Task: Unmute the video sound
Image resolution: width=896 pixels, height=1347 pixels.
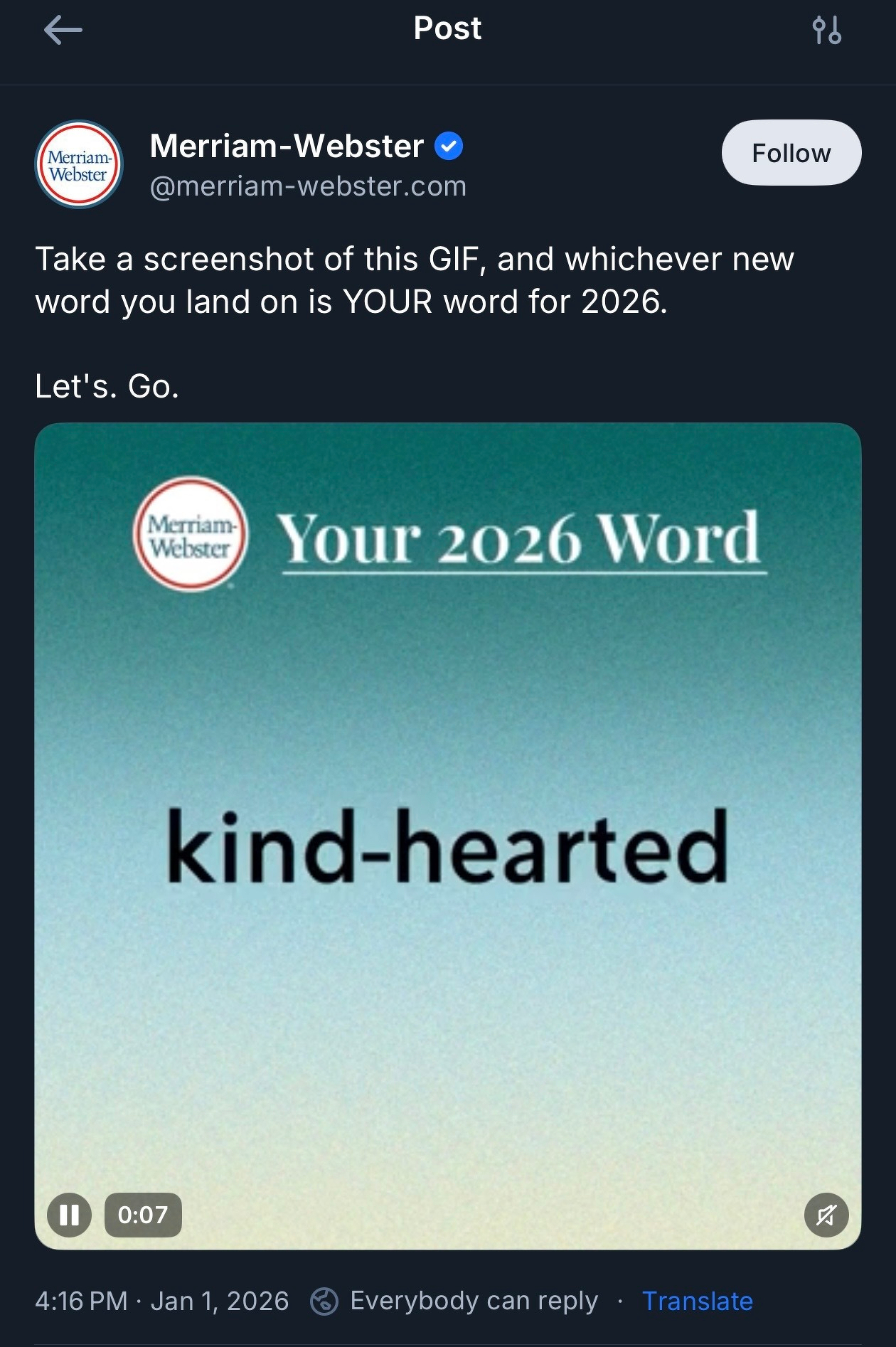Action: click(x=826, y=1215)
